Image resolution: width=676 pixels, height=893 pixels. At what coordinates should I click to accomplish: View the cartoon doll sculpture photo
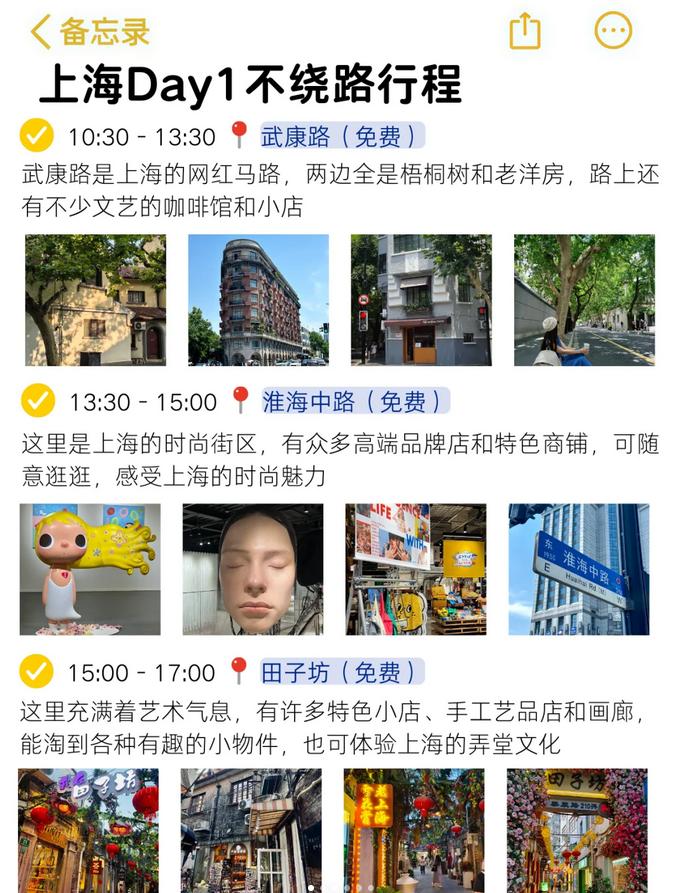coord(90,569)
